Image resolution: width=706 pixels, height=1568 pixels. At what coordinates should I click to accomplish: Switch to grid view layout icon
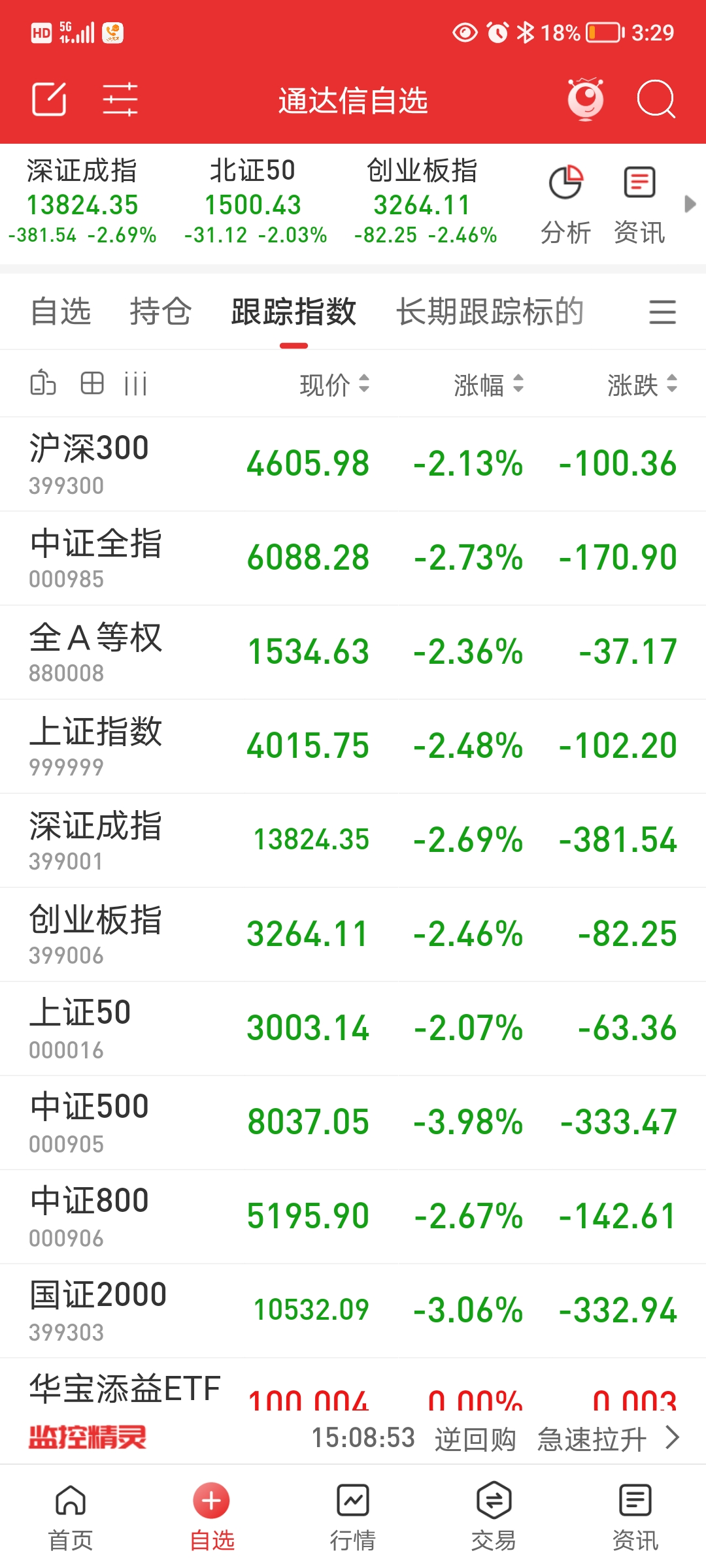(92, 384)
